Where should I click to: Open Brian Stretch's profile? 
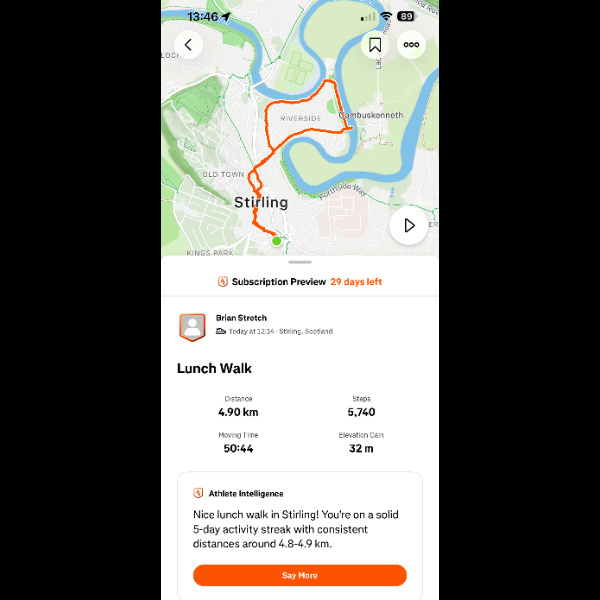click(x=241, y=318)
